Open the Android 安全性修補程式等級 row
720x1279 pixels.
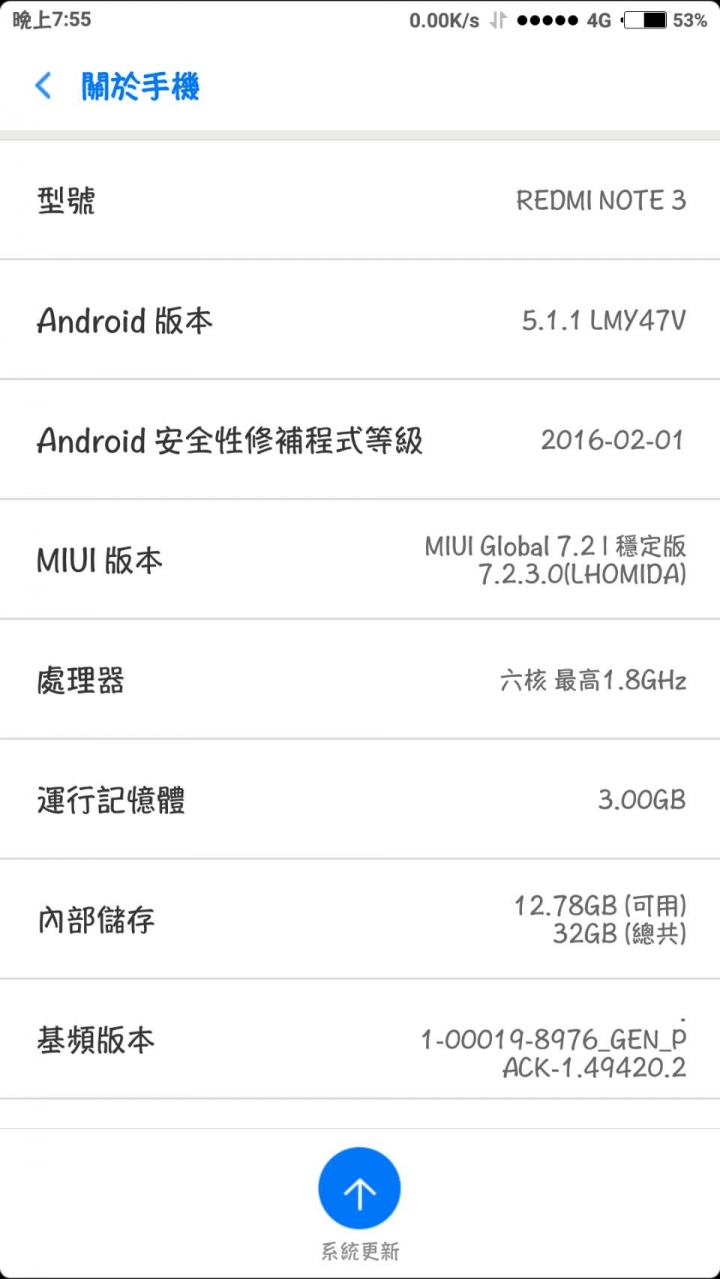[x=360, y=440]
